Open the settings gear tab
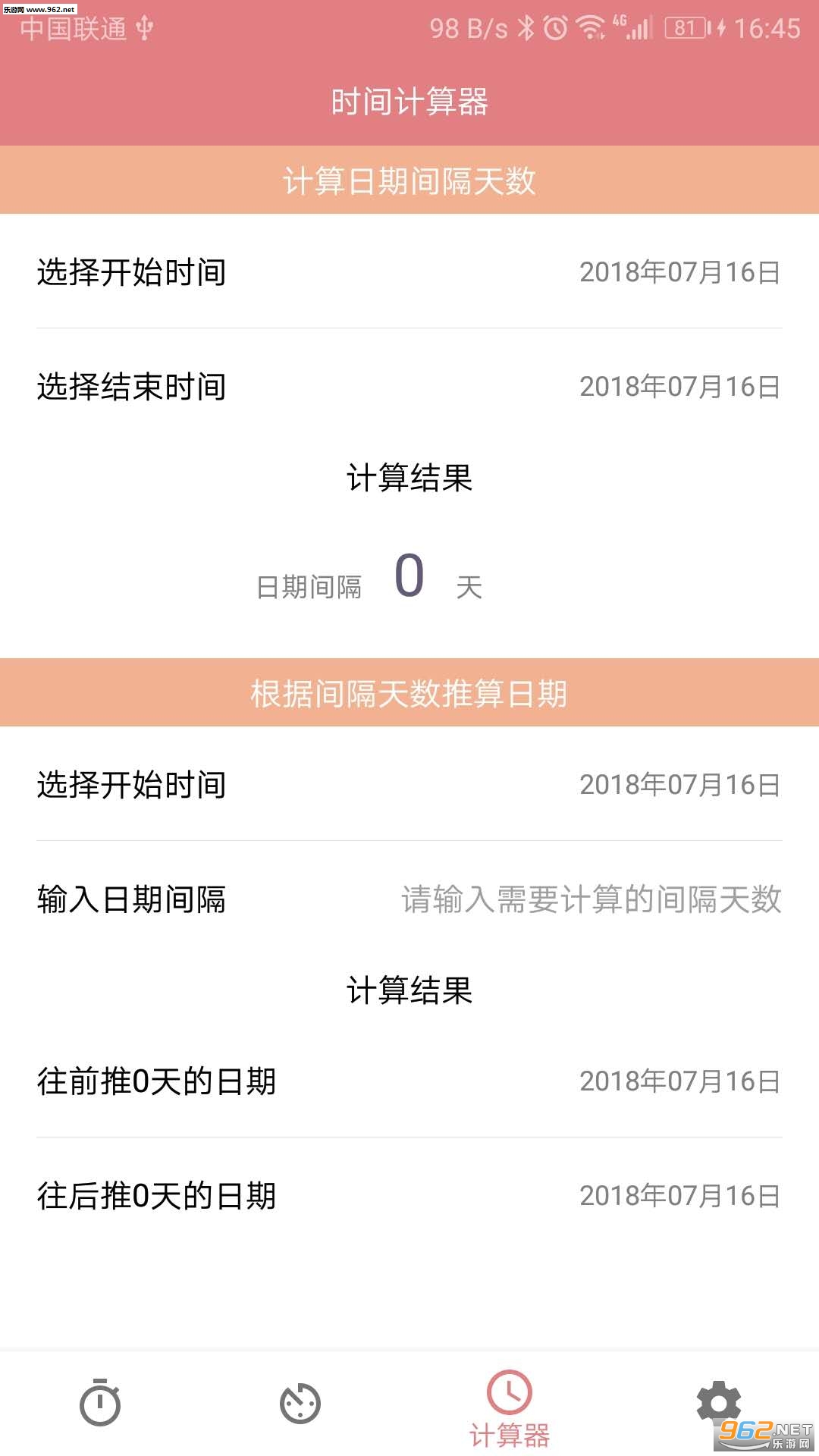Viewport: 819px width, 1456px height. [x=718, y=1401]
